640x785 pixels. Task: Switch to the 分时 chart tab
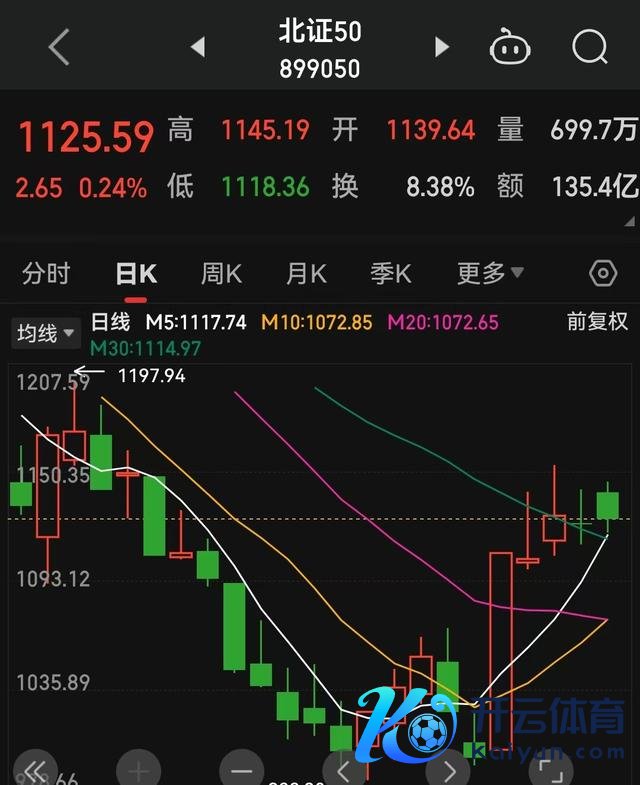coord(47,273)
